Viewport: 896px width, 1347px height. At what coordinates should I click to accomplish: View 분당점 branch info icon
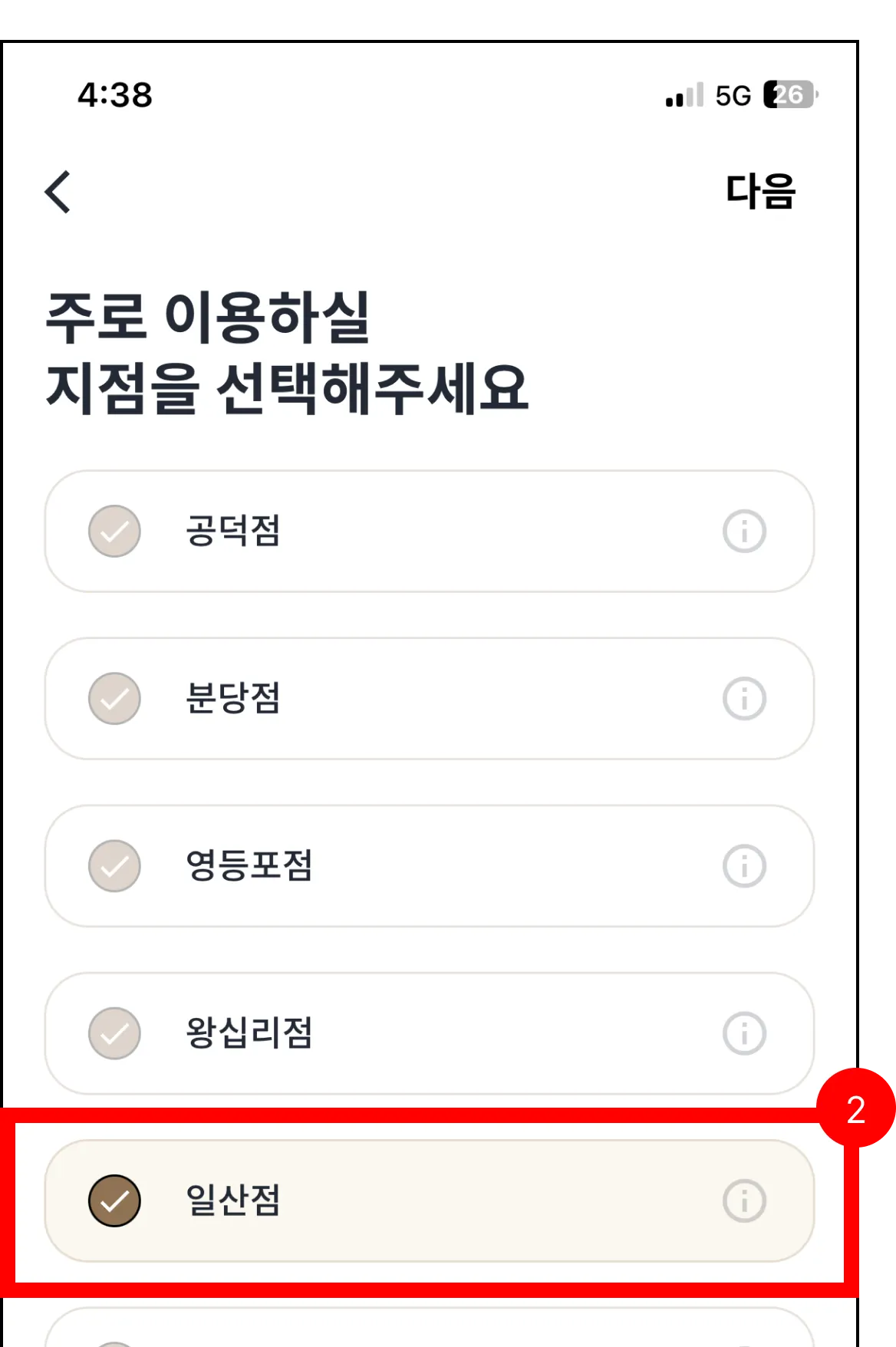744,698
